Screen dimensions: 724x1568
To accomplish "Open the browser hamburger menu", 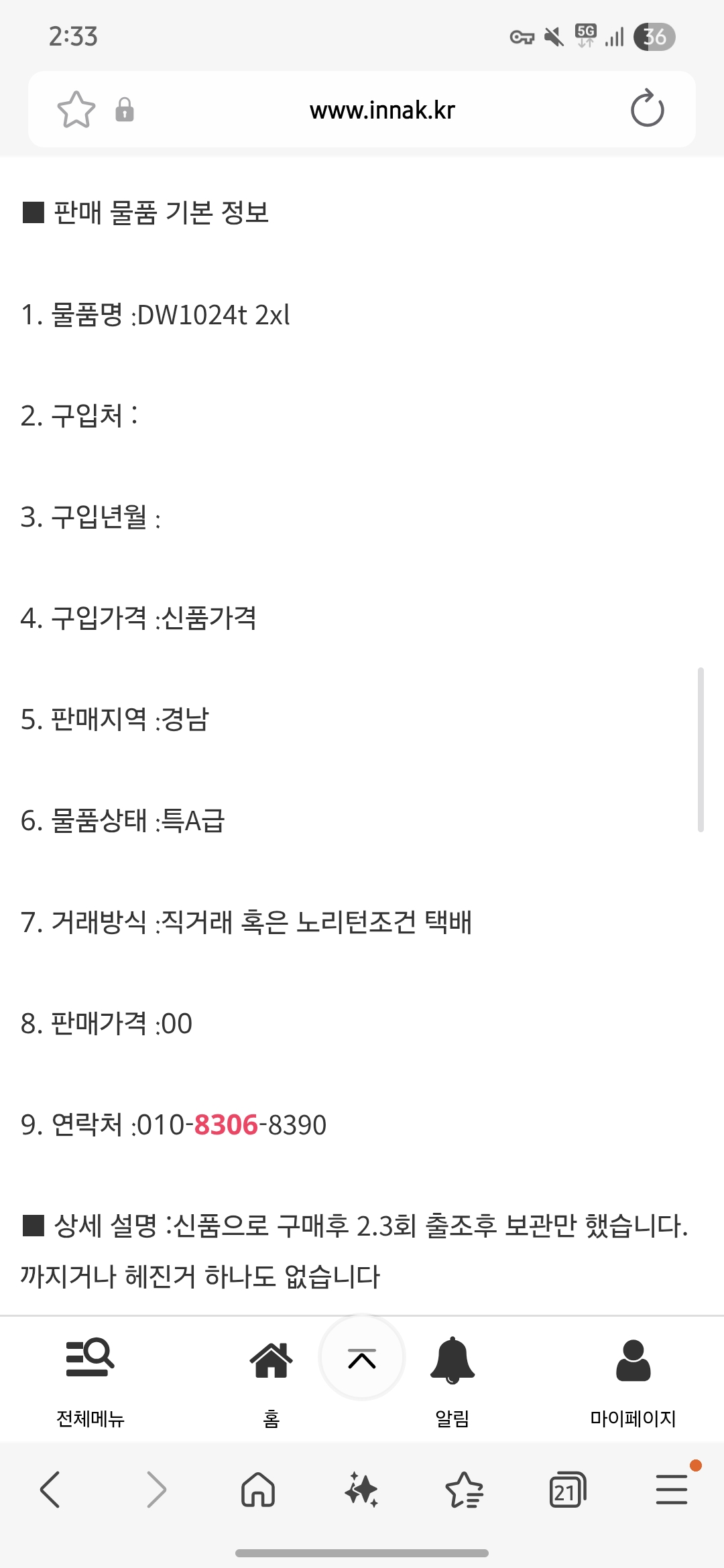I will [x=671, y=1490].
